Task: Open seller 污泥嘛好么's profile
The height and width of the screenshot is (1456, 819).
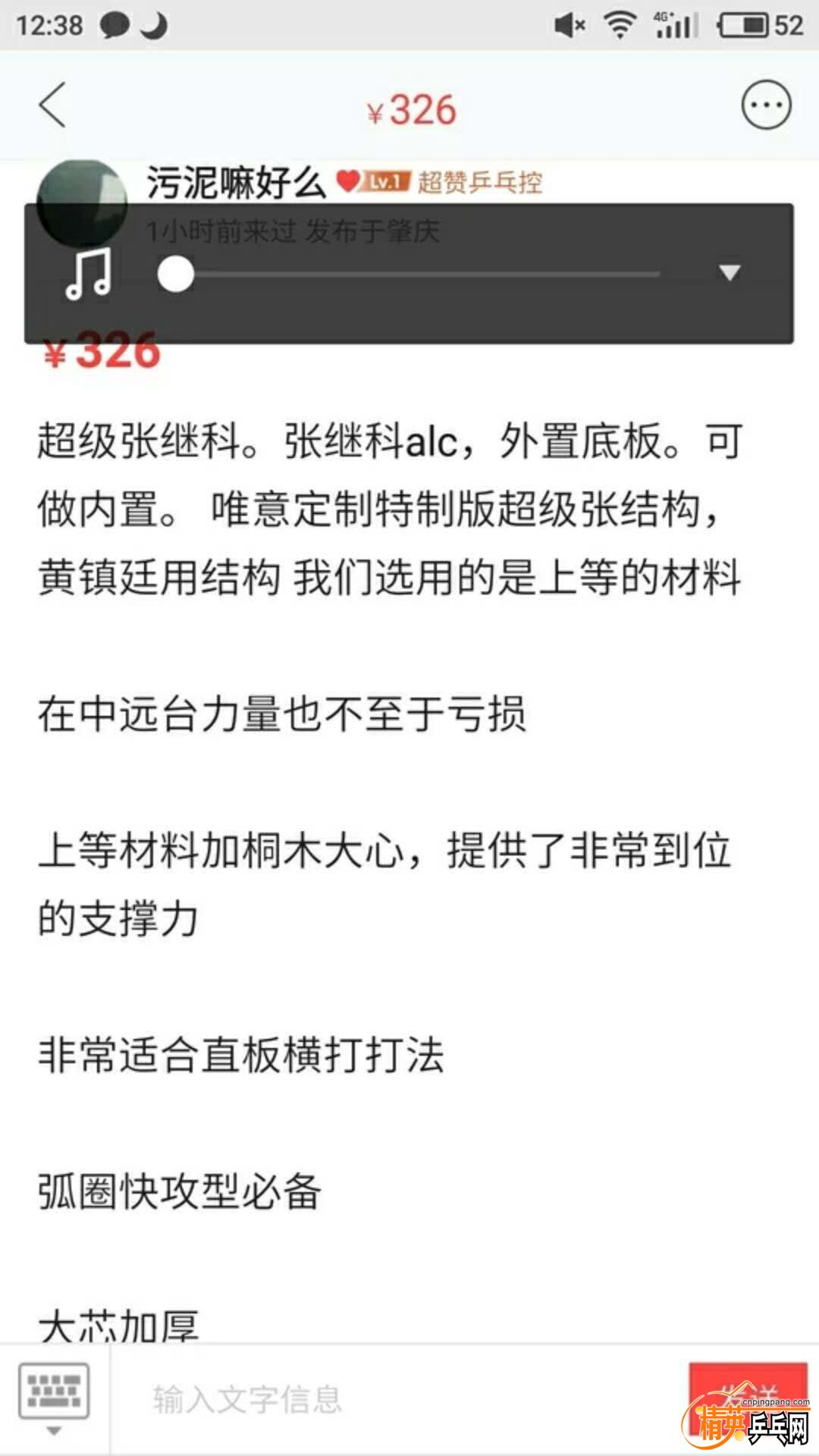Action: click(235, 182)
